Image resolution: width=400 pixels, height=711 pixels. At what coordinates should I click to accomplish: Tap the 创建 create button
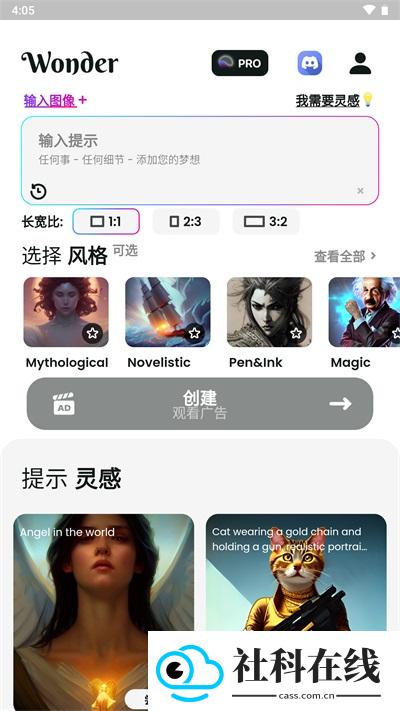[x=200, y=404]
